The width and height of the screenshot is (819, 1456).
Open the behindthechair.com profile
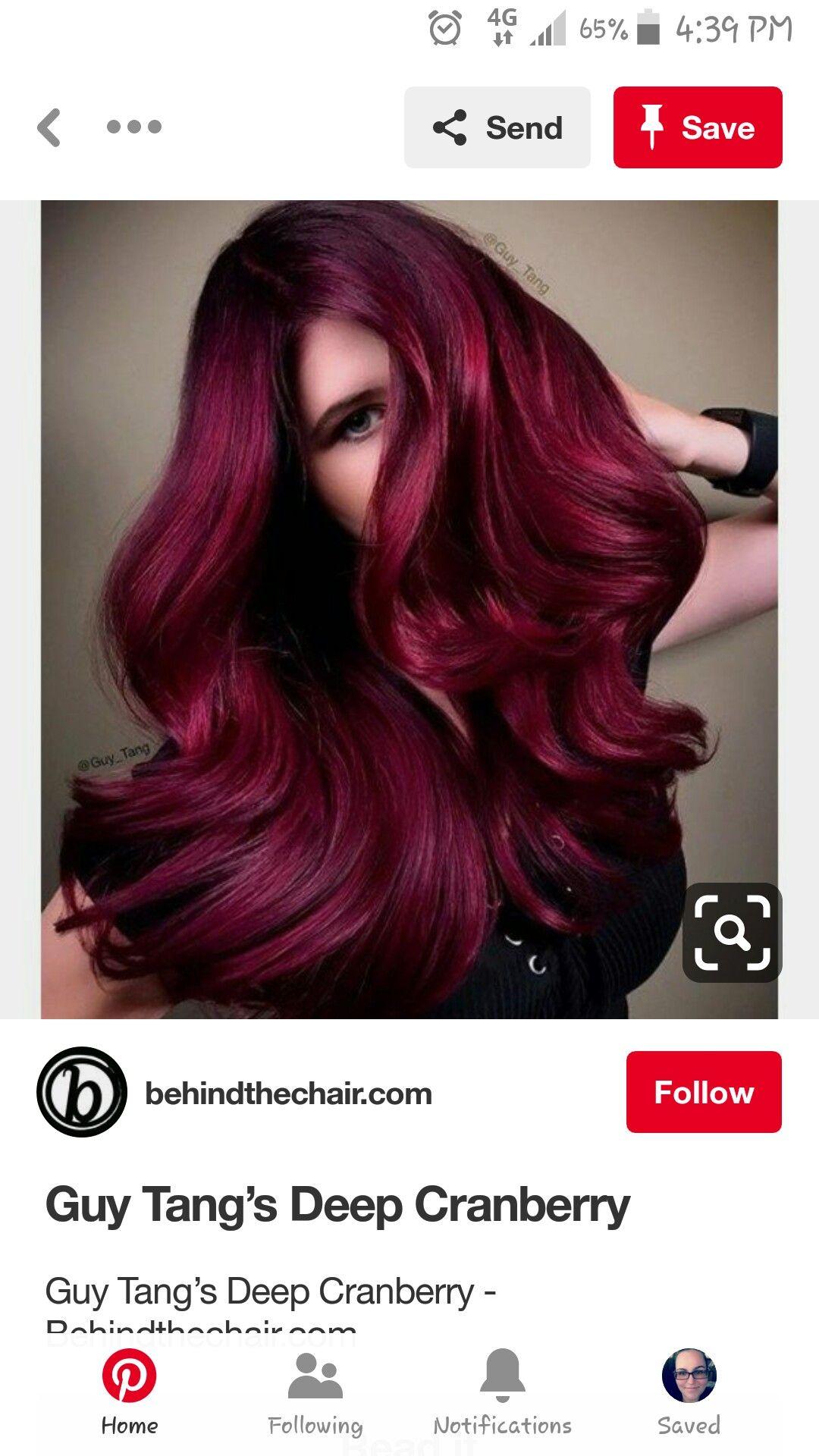[x=288, y=1094]
